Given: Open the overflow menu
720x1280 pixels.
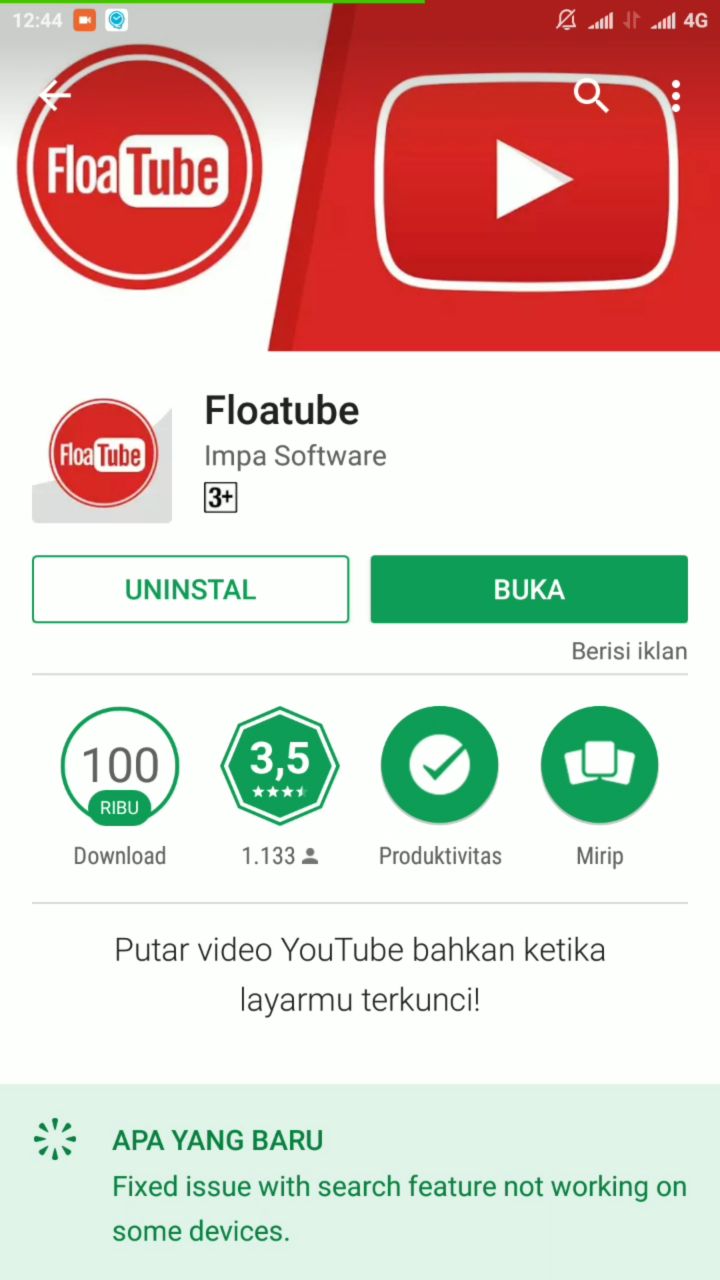Looking at the screenshot, I should coord(676,96).
